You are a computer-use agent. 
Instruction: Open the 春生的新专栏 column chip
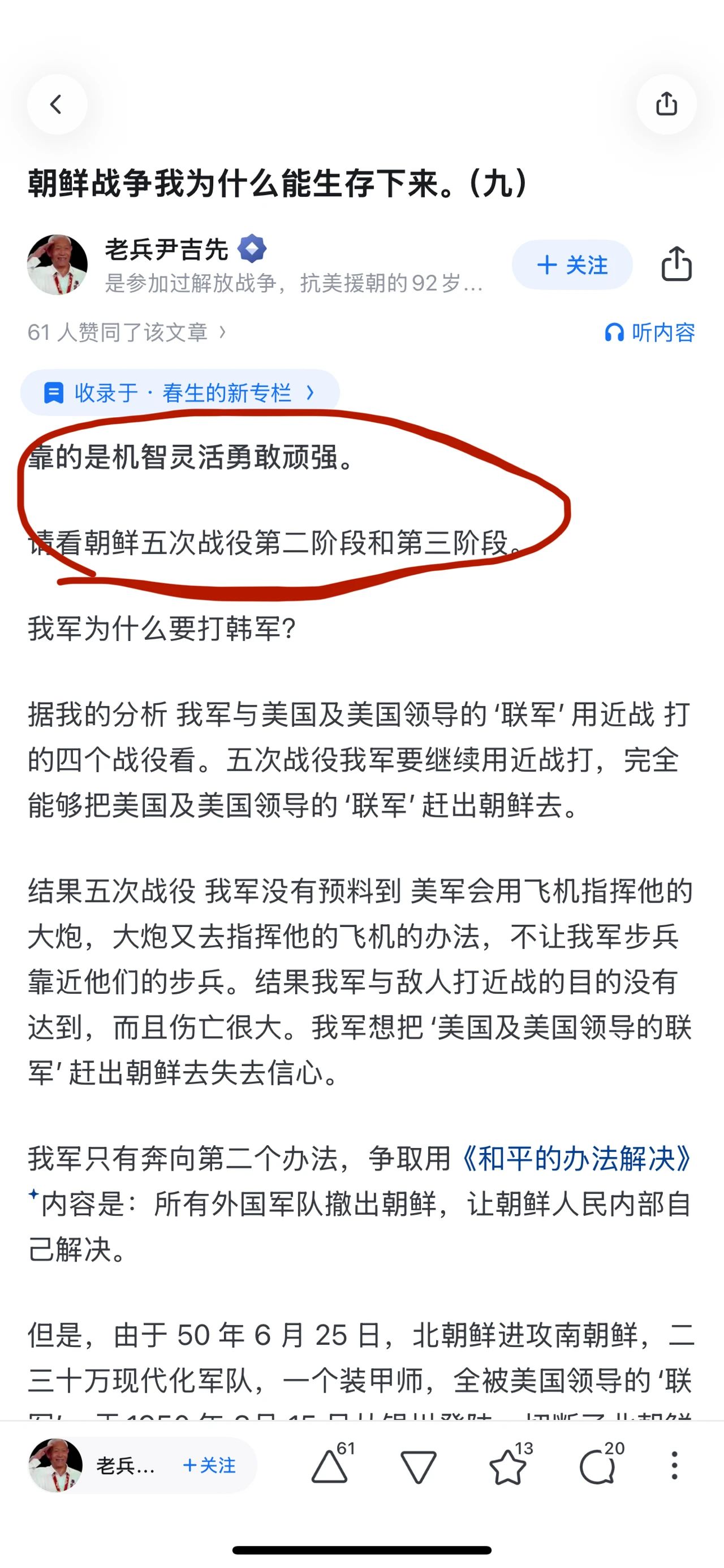tap(180, 393)
